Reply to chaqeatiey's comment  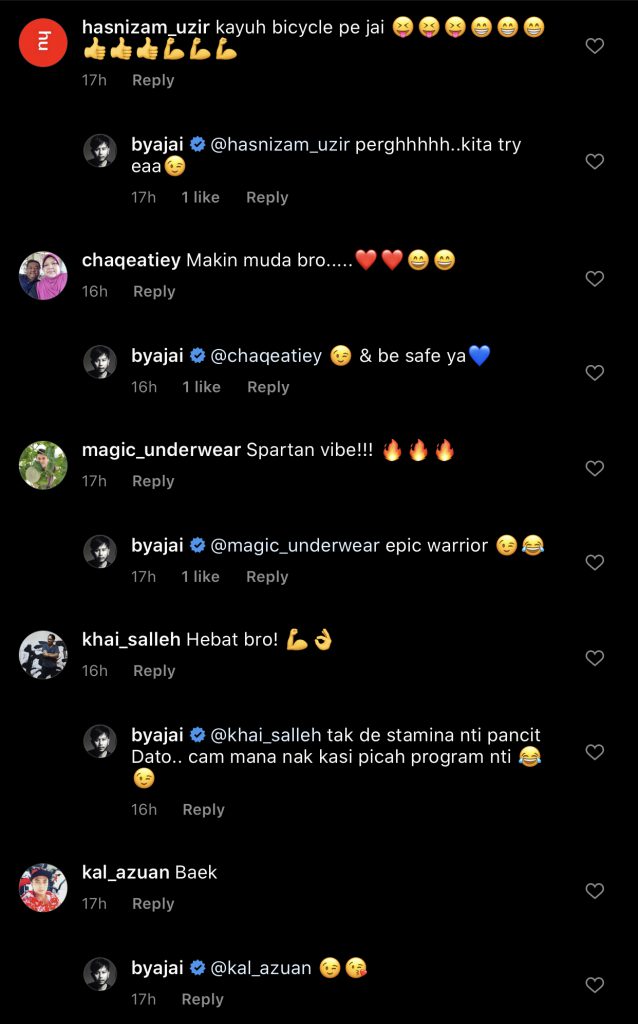pos(154,291)
